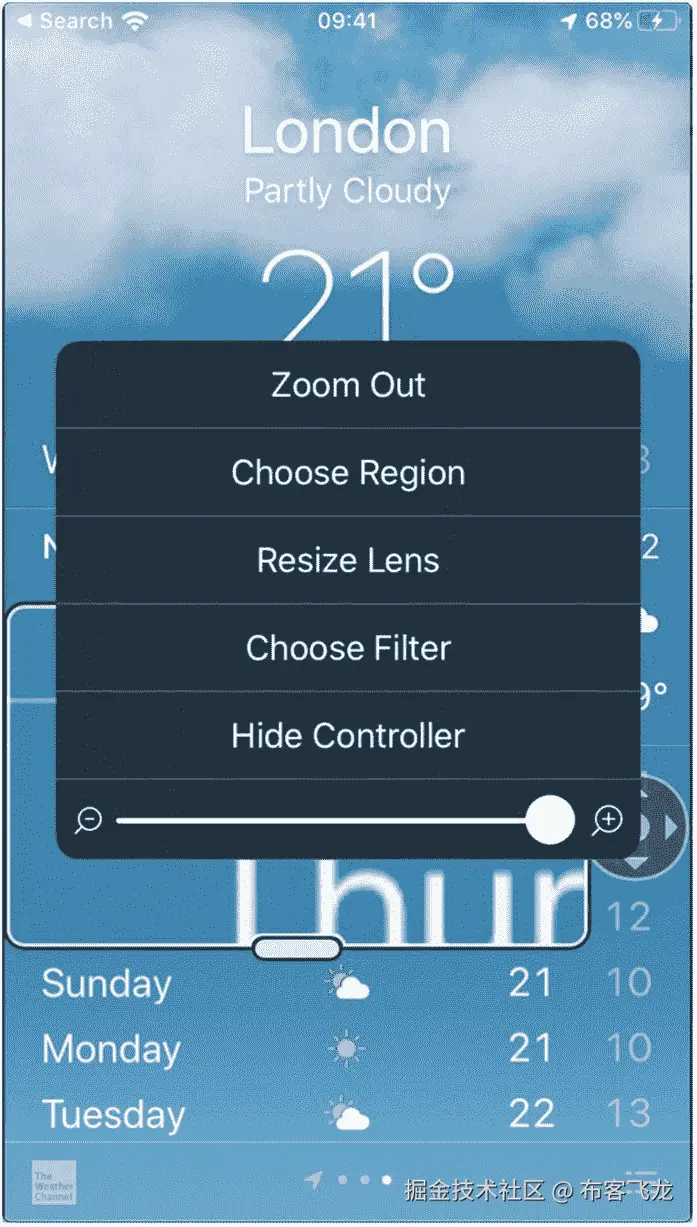Open the city list icon

click(x=640, y=1180)
